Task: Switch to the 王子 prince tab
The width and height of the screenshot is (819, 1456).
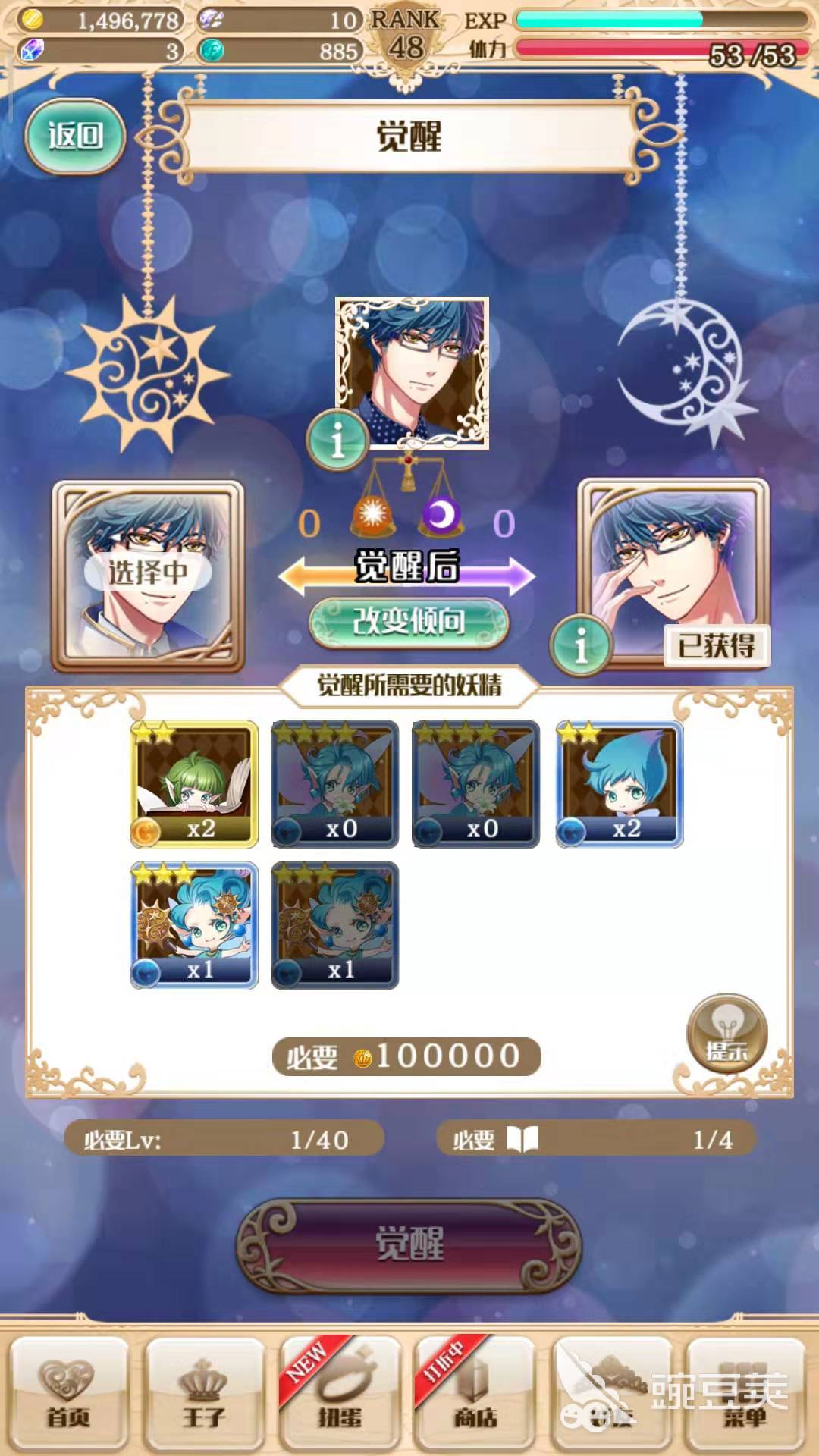Action: tap(204, 1394)
